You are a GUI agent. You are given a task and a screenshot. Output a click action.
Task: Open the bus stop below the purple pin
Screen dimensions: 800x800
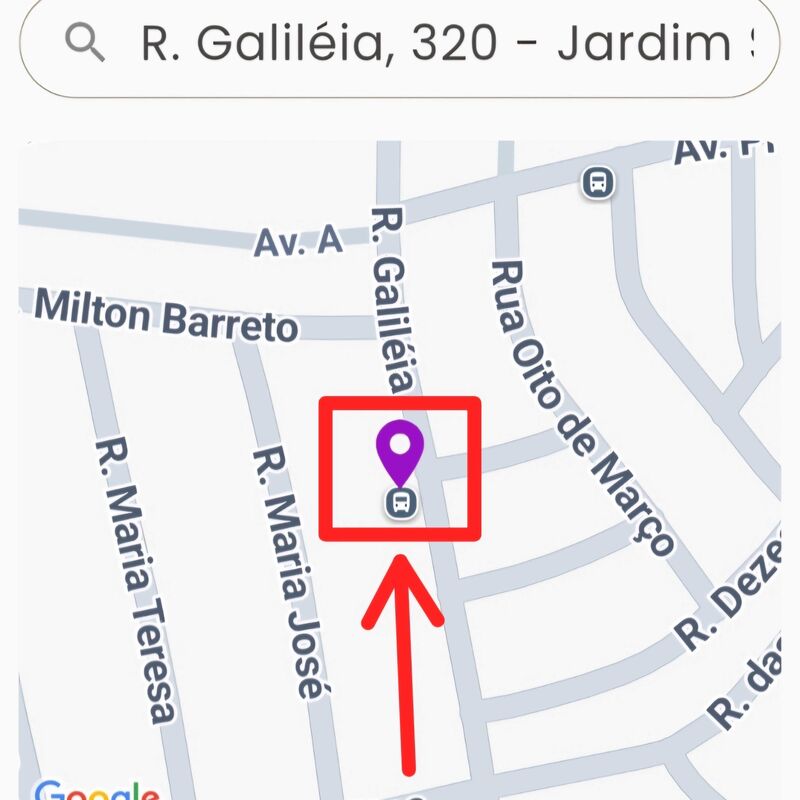400,503
